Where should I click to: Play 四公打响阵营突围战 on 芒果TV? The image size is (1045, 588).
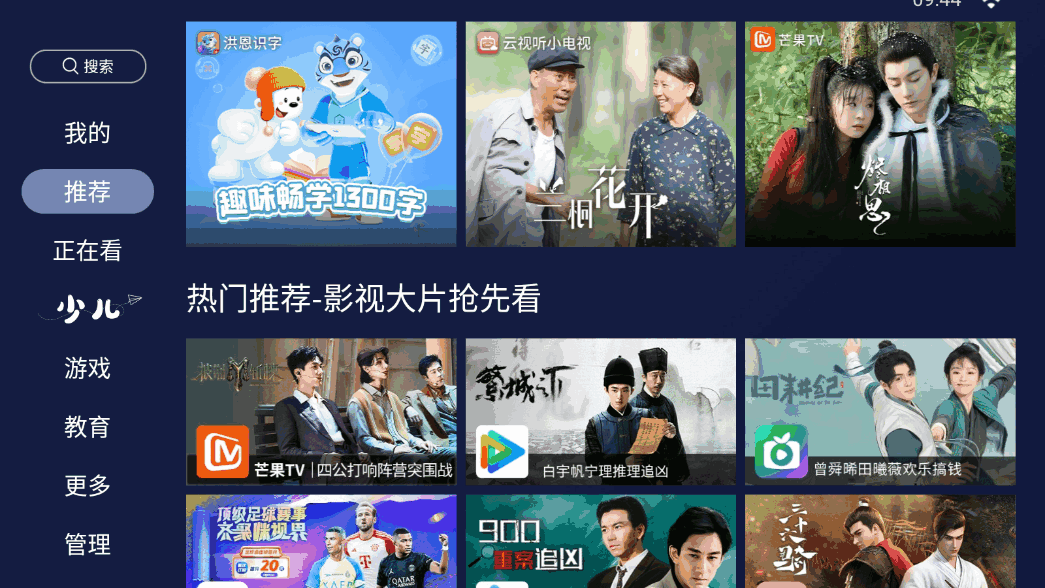tap(320, 411)
